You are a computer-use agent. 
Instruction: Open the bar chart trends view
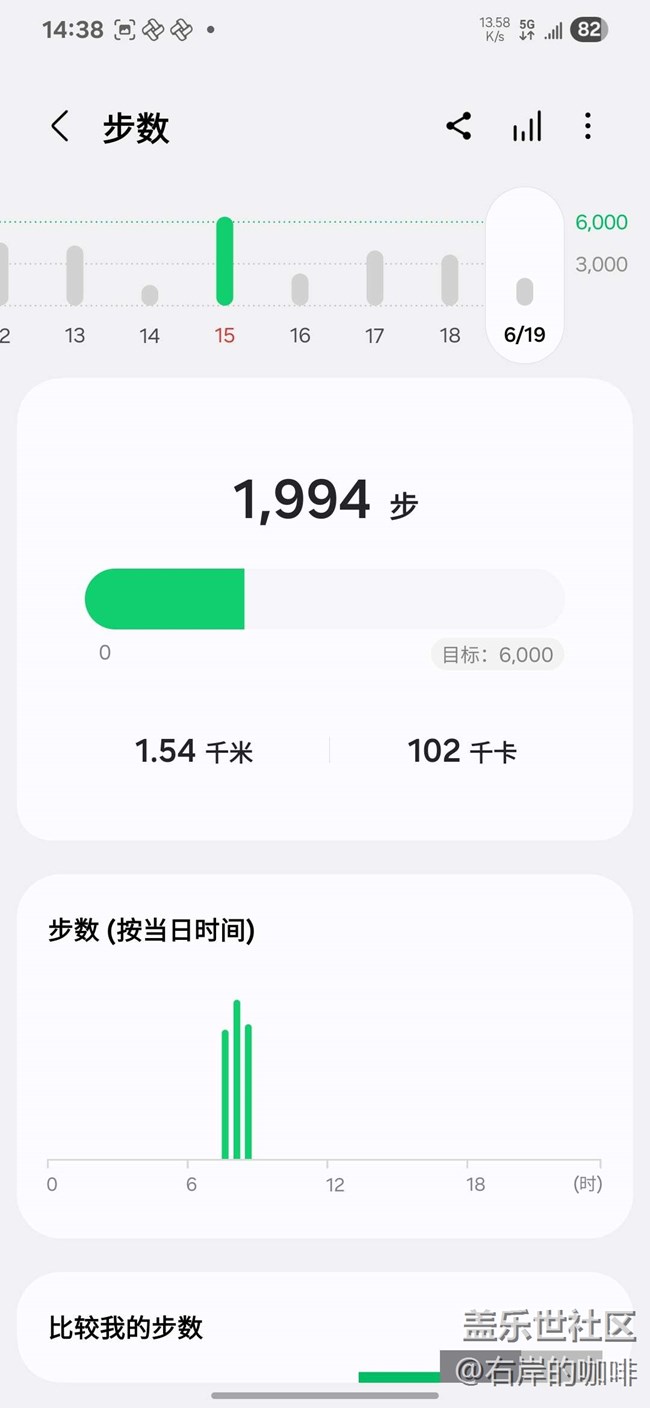point(527,126)
